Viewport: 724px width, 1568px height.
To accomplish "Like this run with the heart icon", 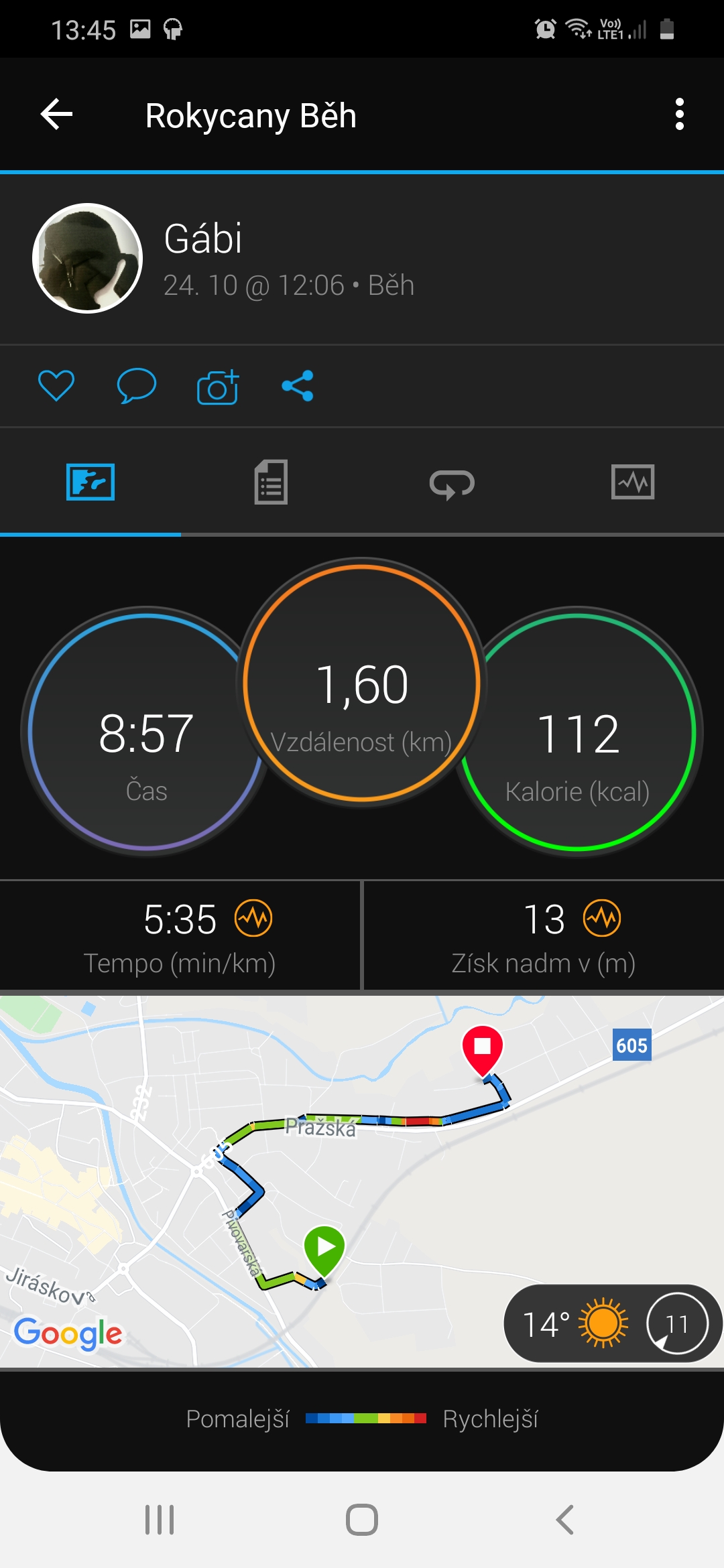I will (x=56, y=386).
